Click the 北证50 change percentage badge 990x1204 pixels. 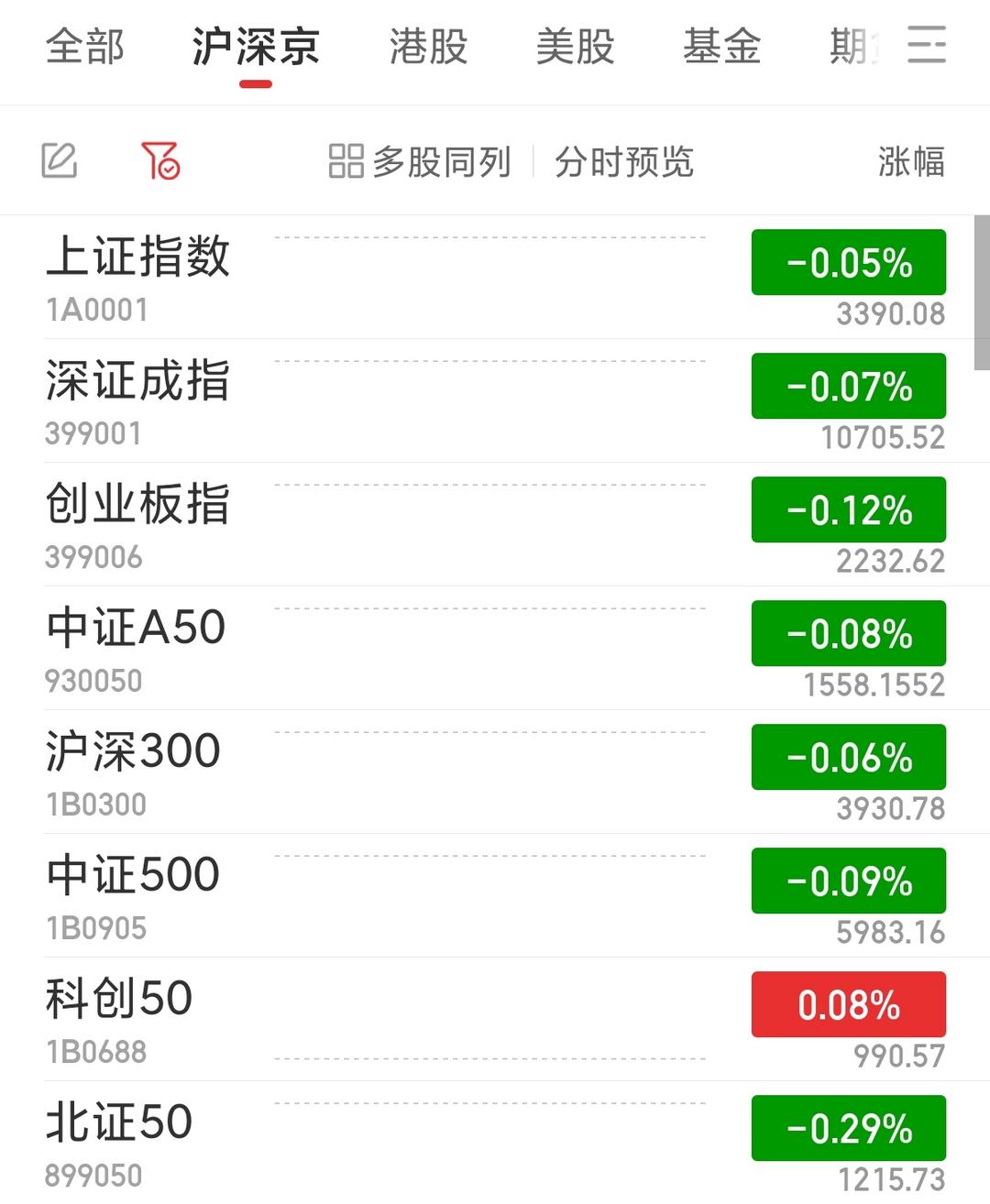(x=848, y=1128)
